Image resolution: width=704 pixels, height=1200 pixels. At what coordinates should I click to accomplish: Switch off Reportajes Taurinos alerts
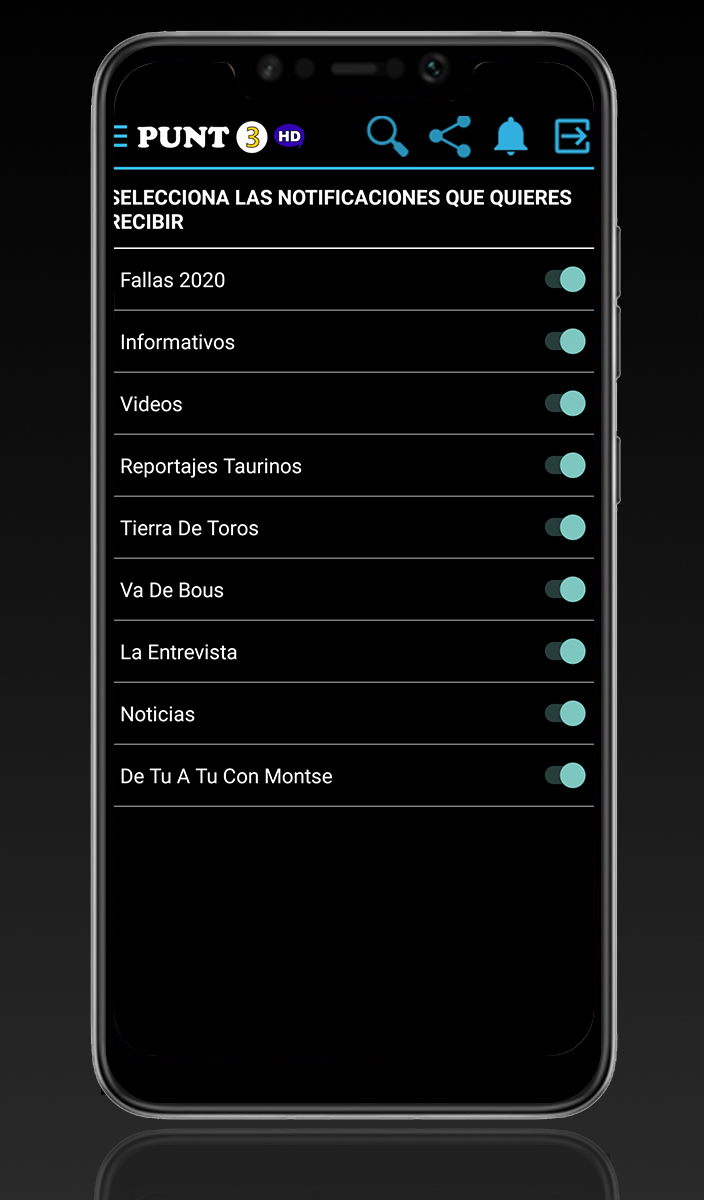click(565, 465)
